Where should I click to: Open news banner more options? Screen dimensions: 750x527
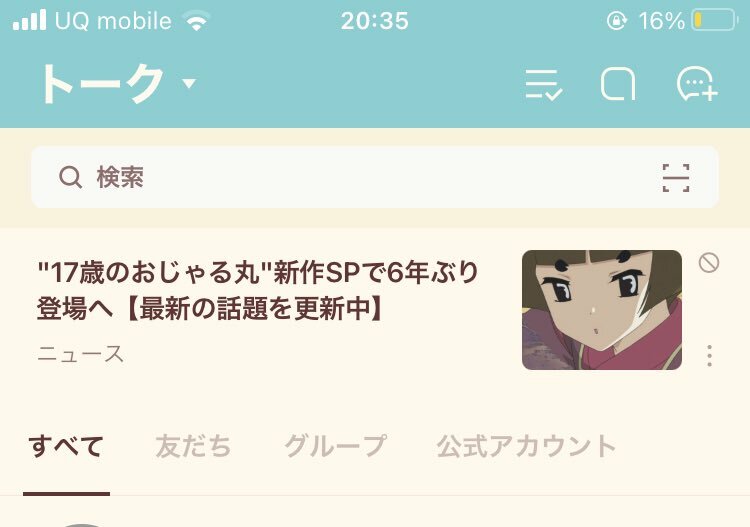pos(709,355)
